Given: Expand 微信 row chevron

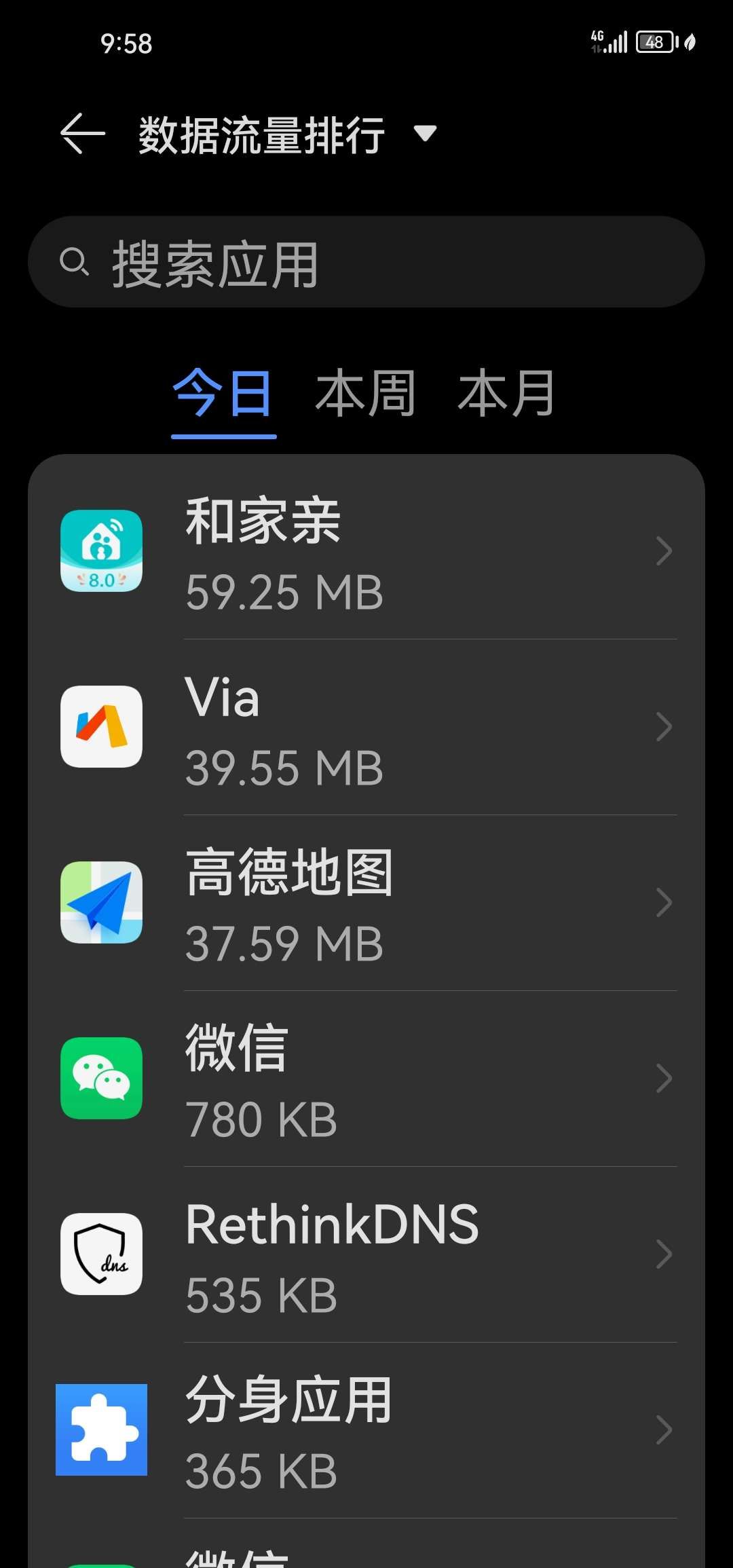Looking at the screenshot, I should coord(662,1079).
